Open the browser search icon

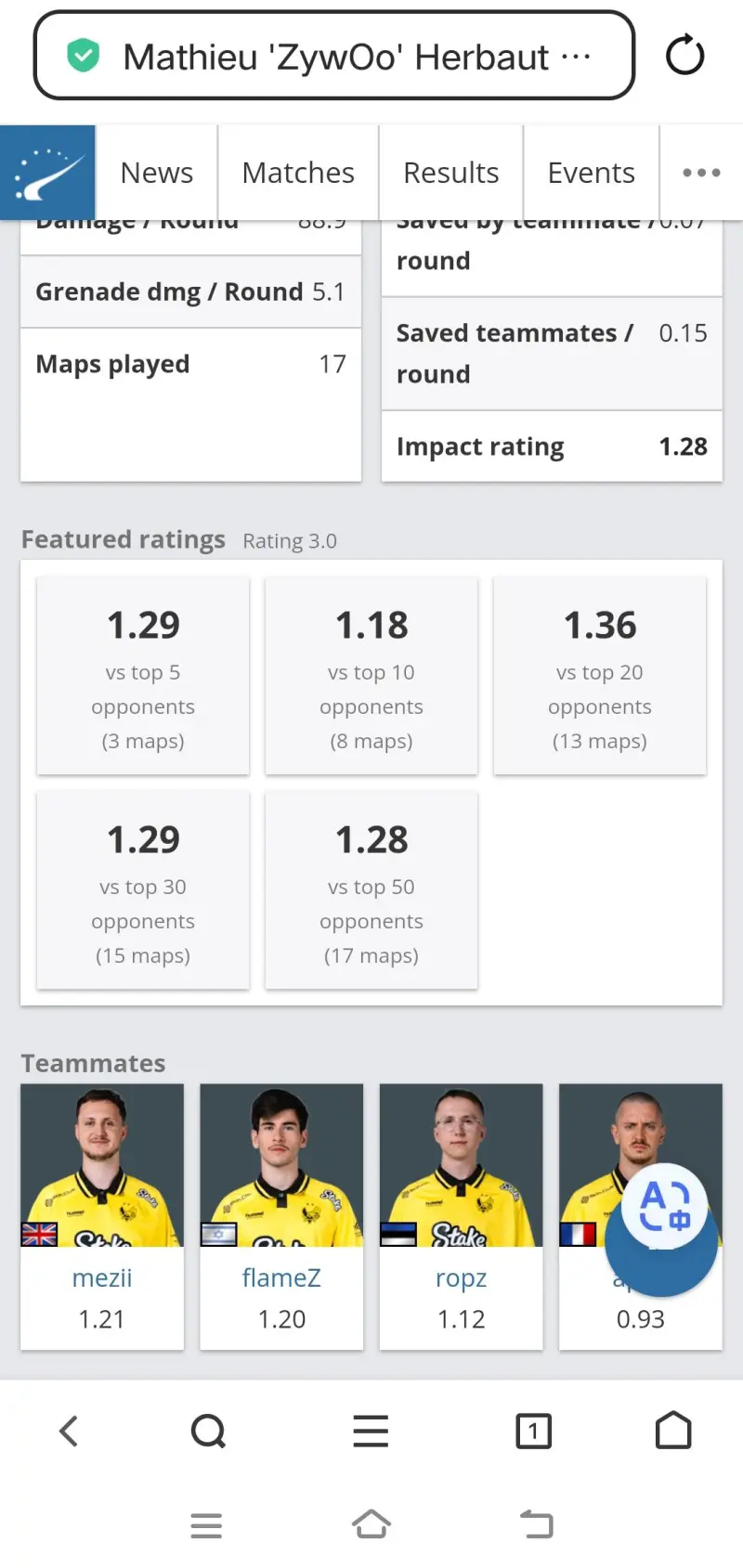click(208, 1432)
